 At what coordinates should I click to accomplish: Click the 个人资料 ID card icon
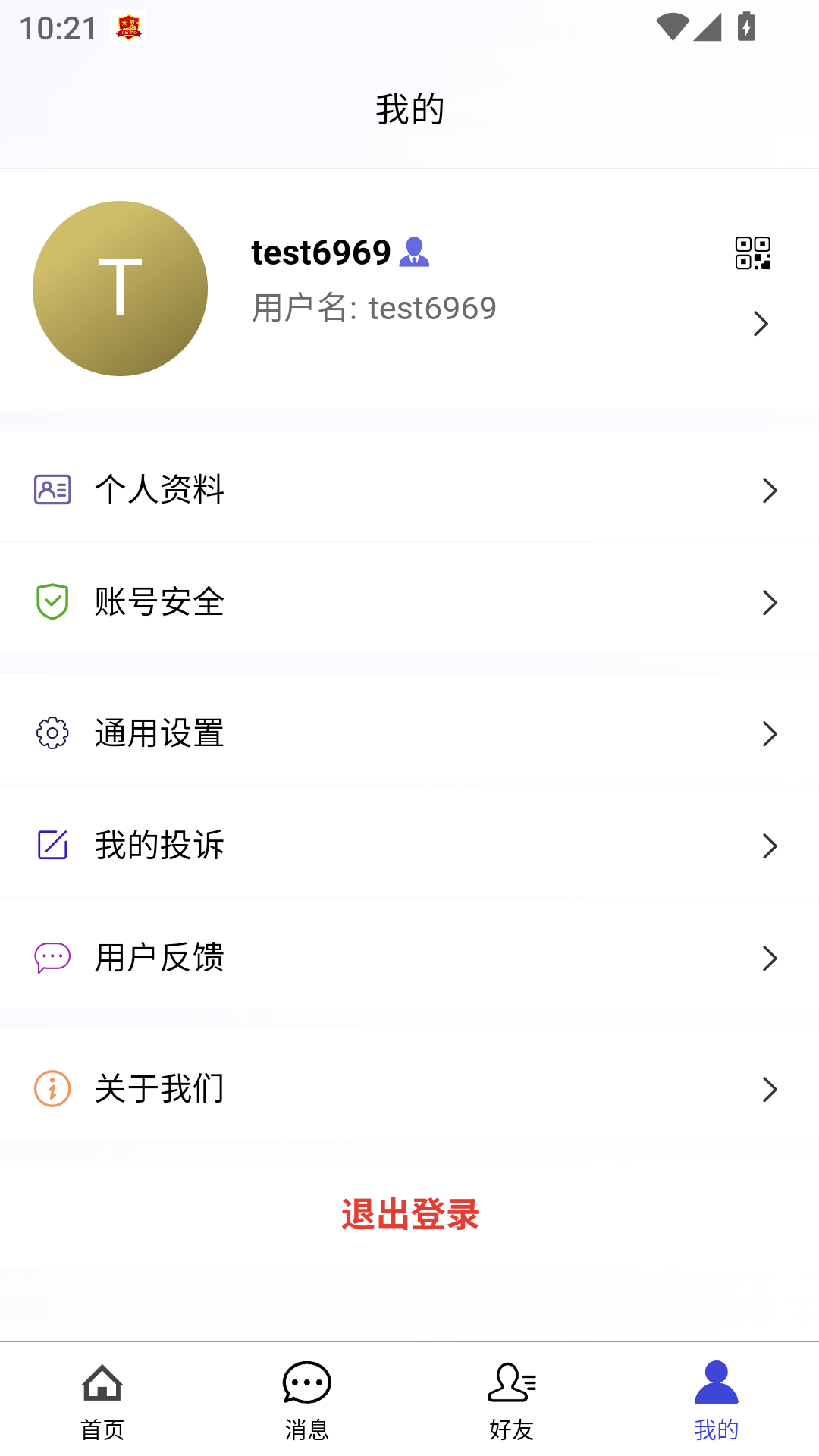(51, 490)
